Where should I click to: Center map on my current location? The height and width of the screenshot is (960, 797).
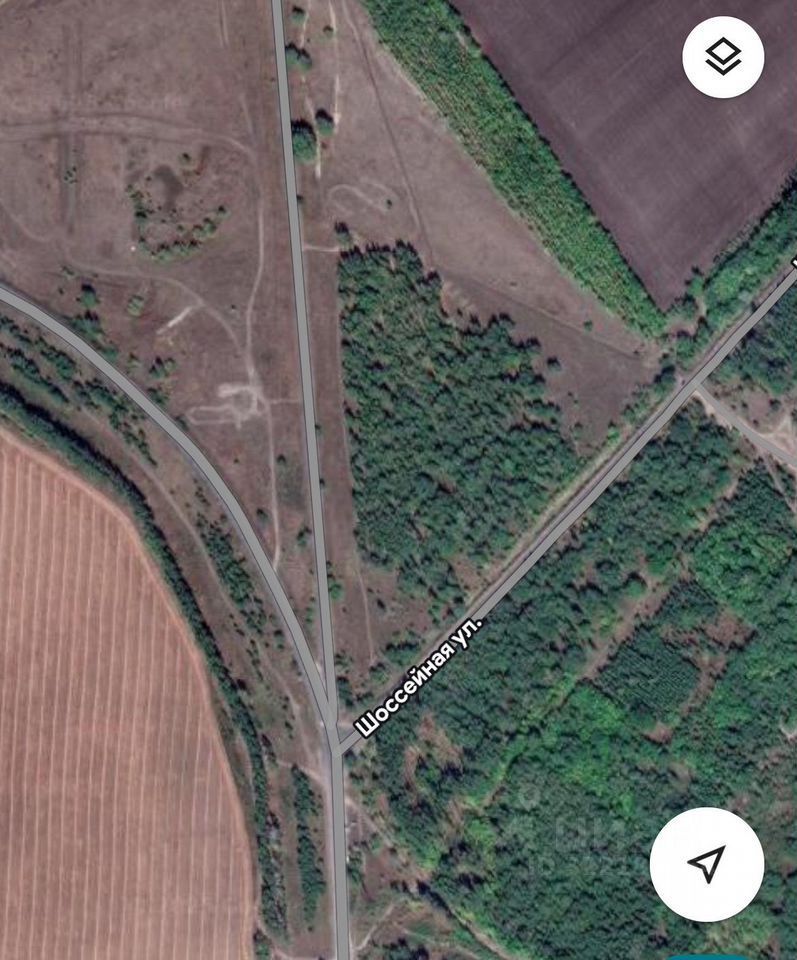(x=707, y=864)
